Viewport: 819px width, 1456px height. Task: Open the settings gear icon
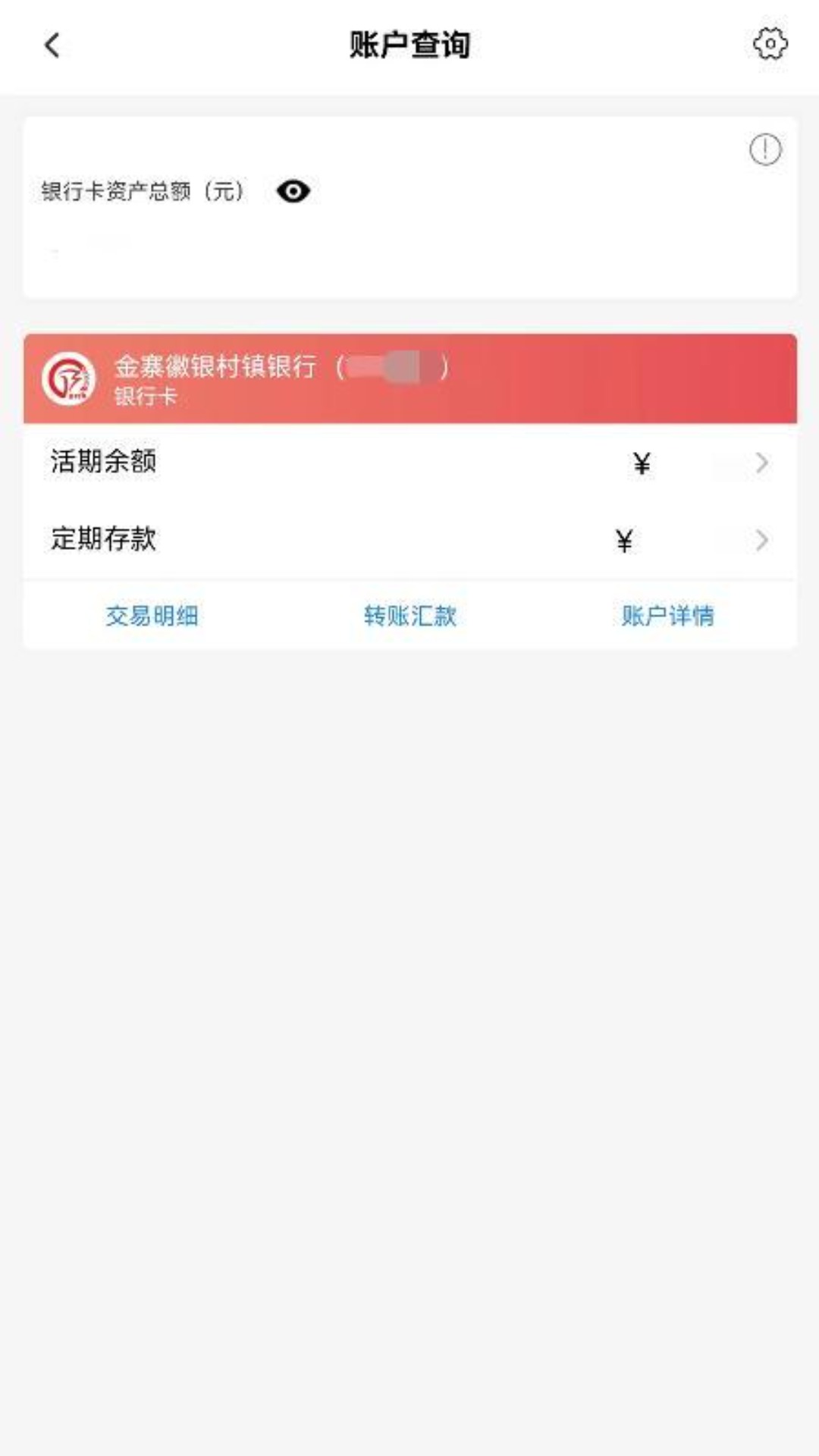click(771, 45)
